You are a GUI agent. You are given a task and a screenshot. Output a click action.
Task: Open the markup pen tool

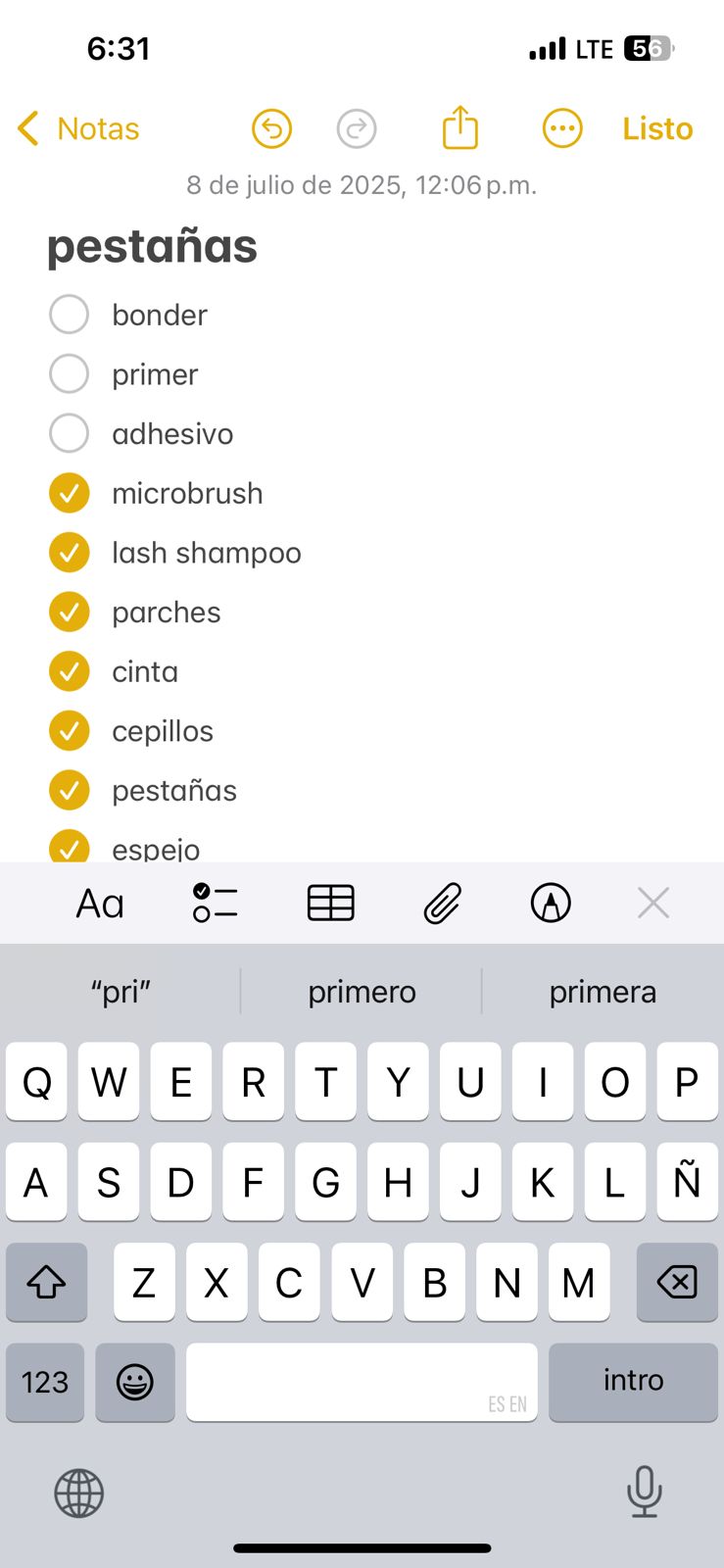pos(551,904)
